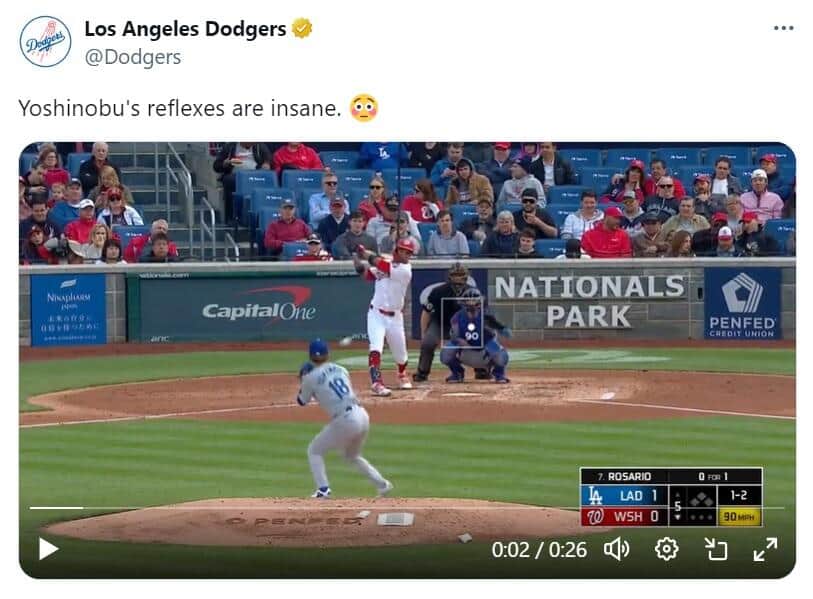This screenshot has height=599, width=813.
Task: Unmute the video sound
Action: (617, 548)
